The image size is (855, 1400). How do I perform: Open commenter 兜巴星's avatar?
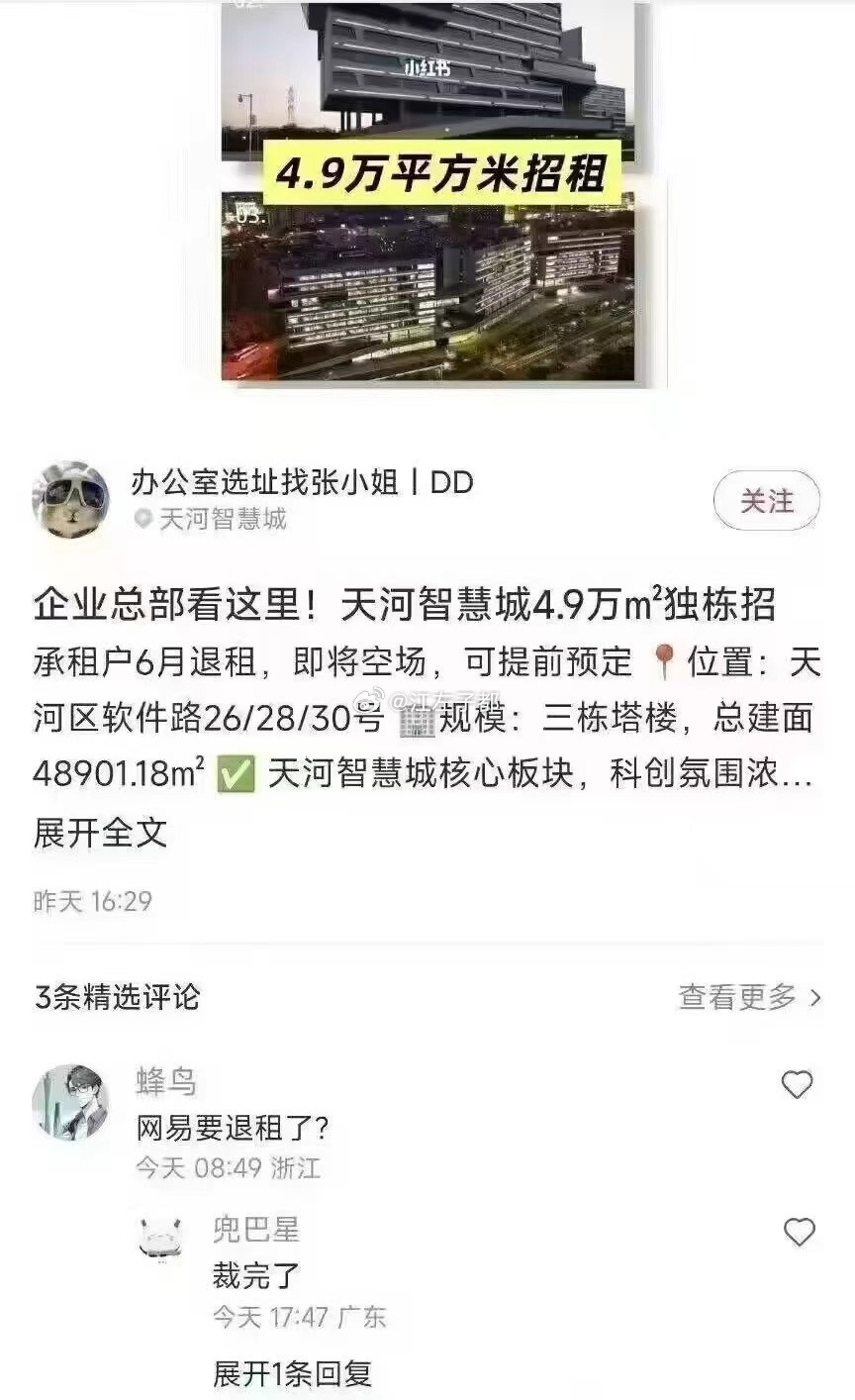point(156,1236)
